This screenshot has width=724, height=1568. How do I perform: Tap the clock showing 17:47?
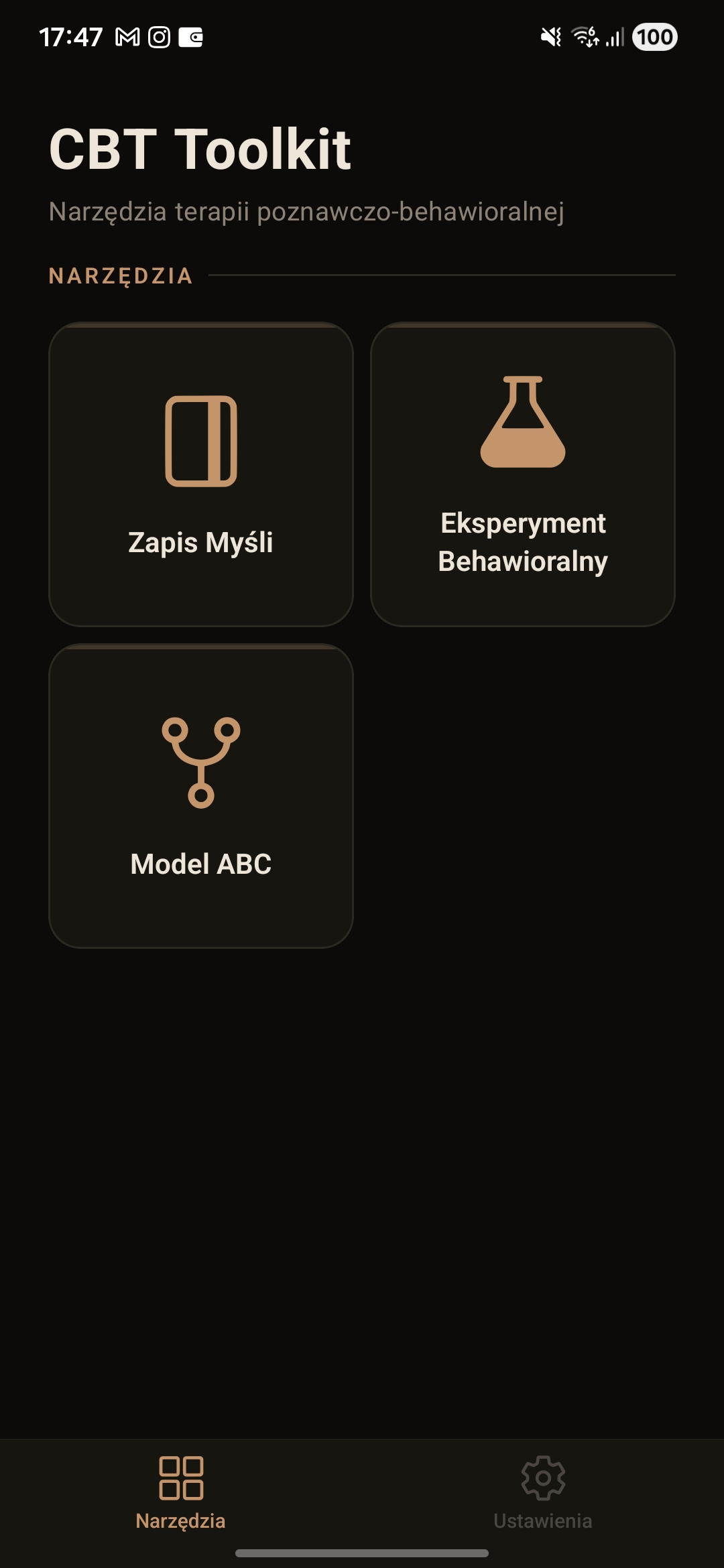click(x=70, y=37)
